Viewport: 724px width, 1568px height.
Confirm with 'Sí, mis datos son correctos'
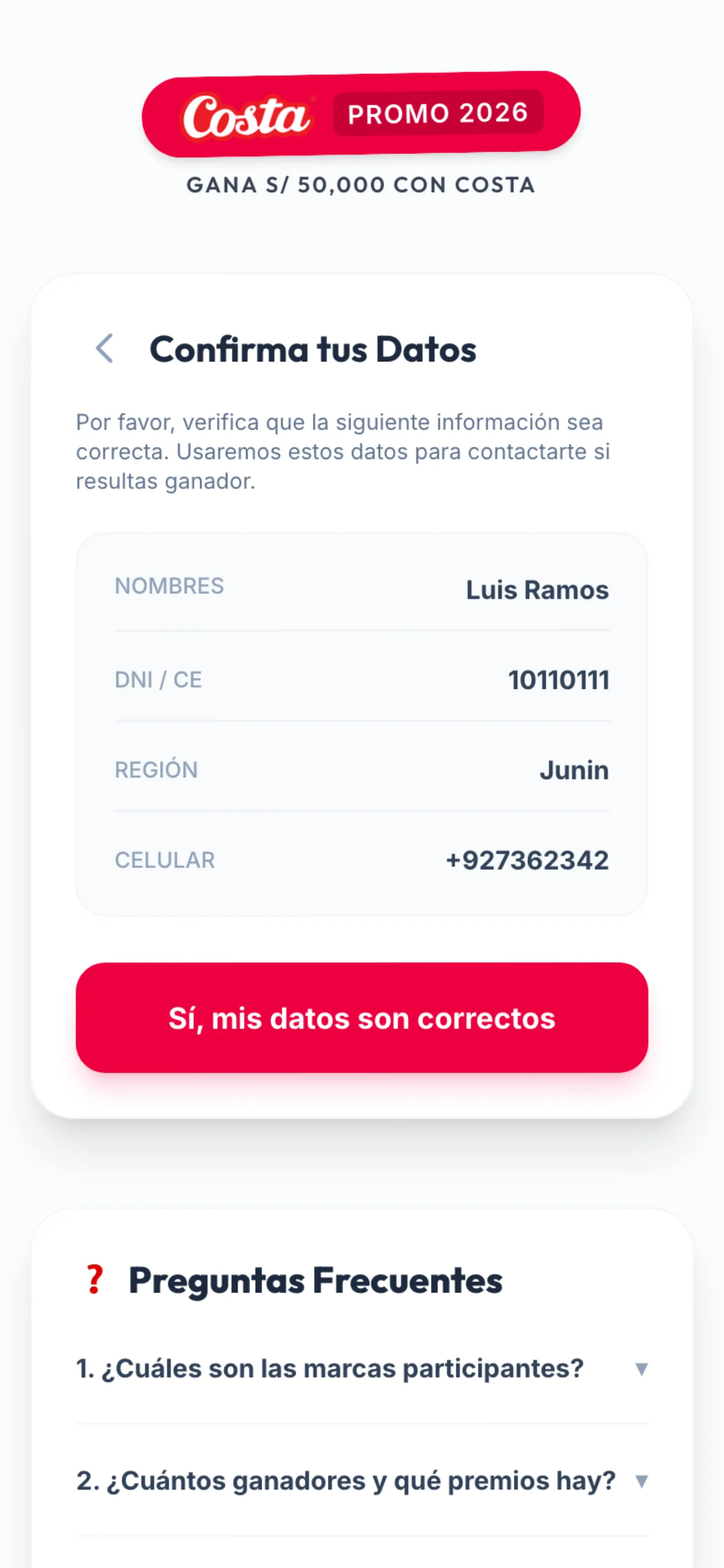(362, 1018)
